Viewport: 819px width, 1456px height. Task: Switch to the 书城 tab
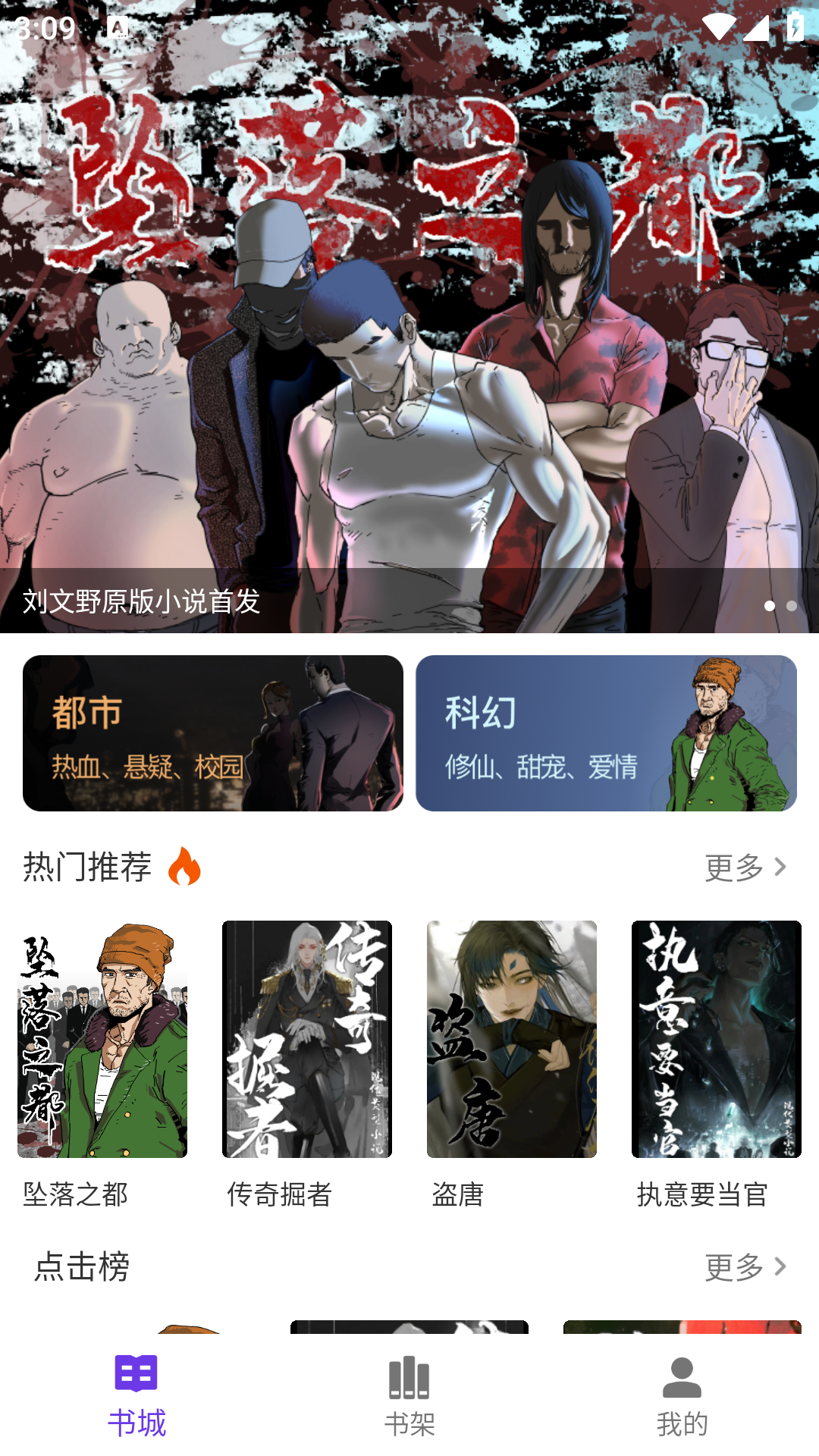[x=136, y=1396]
